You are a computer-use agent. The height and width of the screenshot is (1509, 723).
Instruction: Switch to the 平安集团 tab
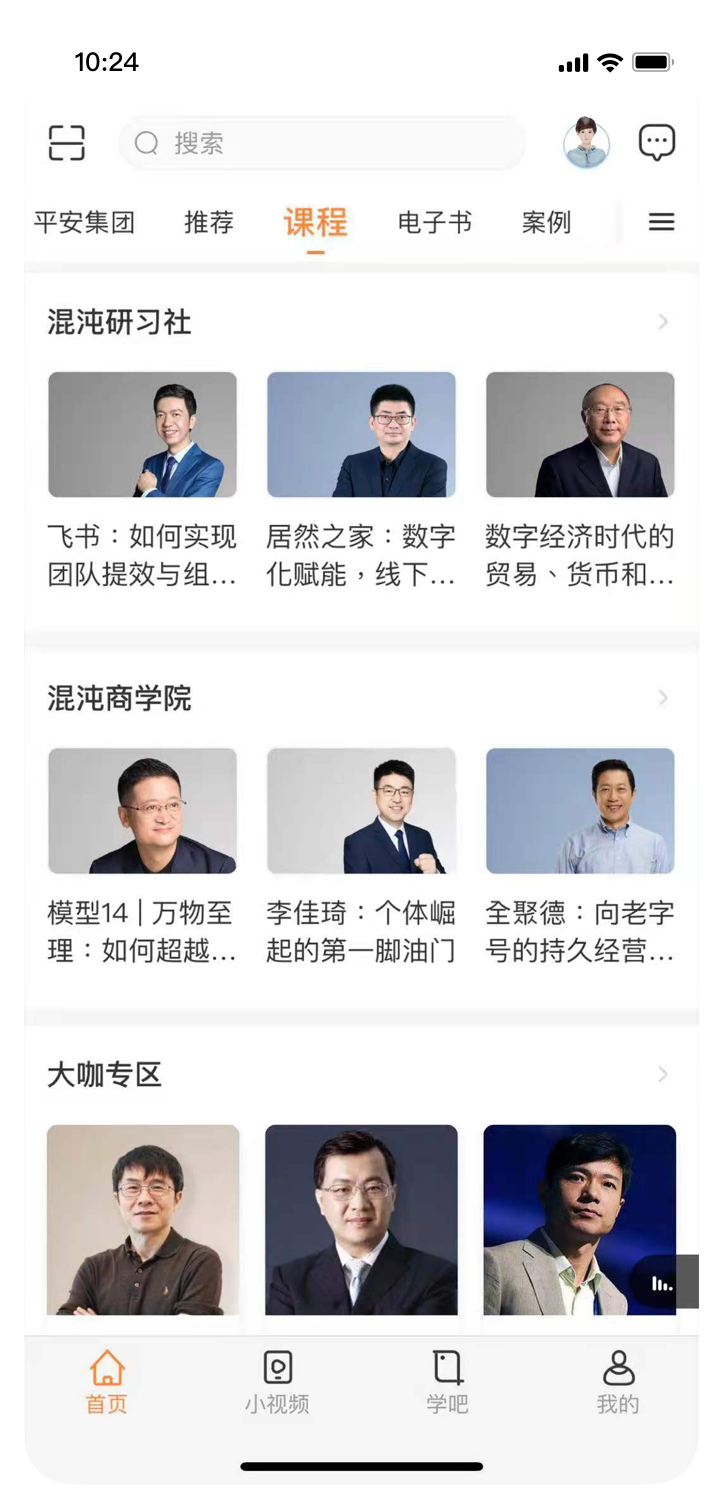(84, 222)
